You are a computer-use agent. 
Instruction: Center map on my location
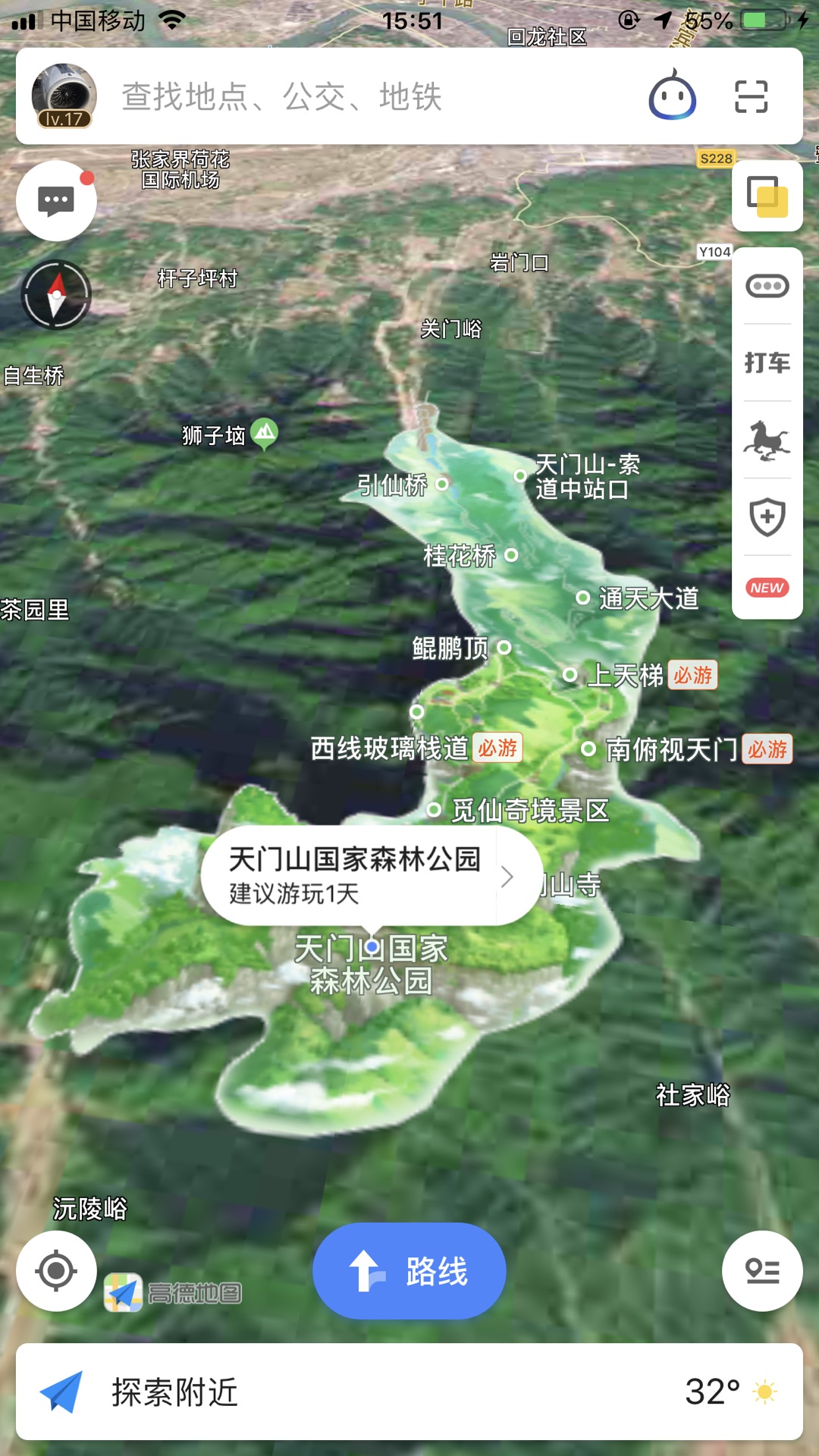(56, 1271)
